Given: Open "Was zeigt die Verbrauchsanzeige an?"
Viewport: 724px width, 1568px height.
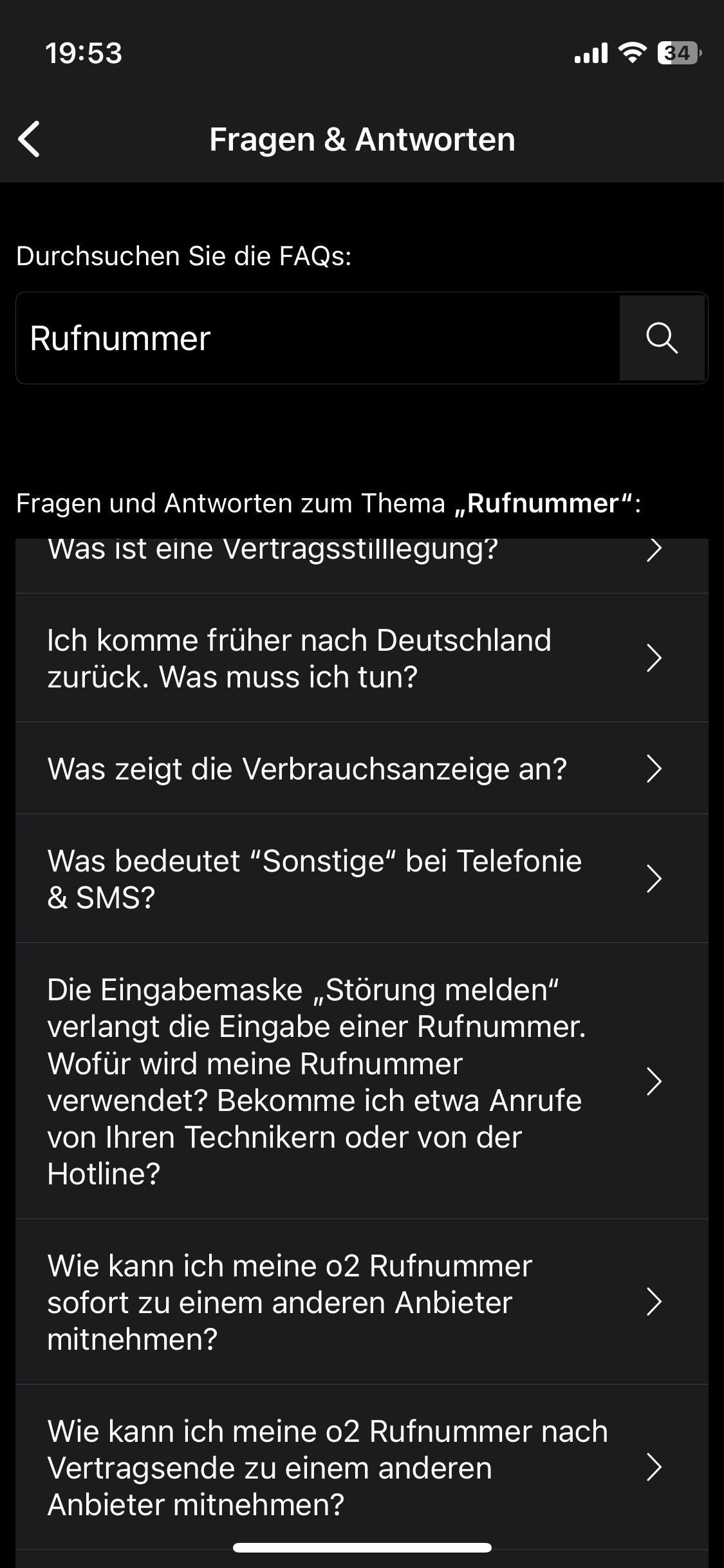Looking at the screenshot, I should click(362, 769).
